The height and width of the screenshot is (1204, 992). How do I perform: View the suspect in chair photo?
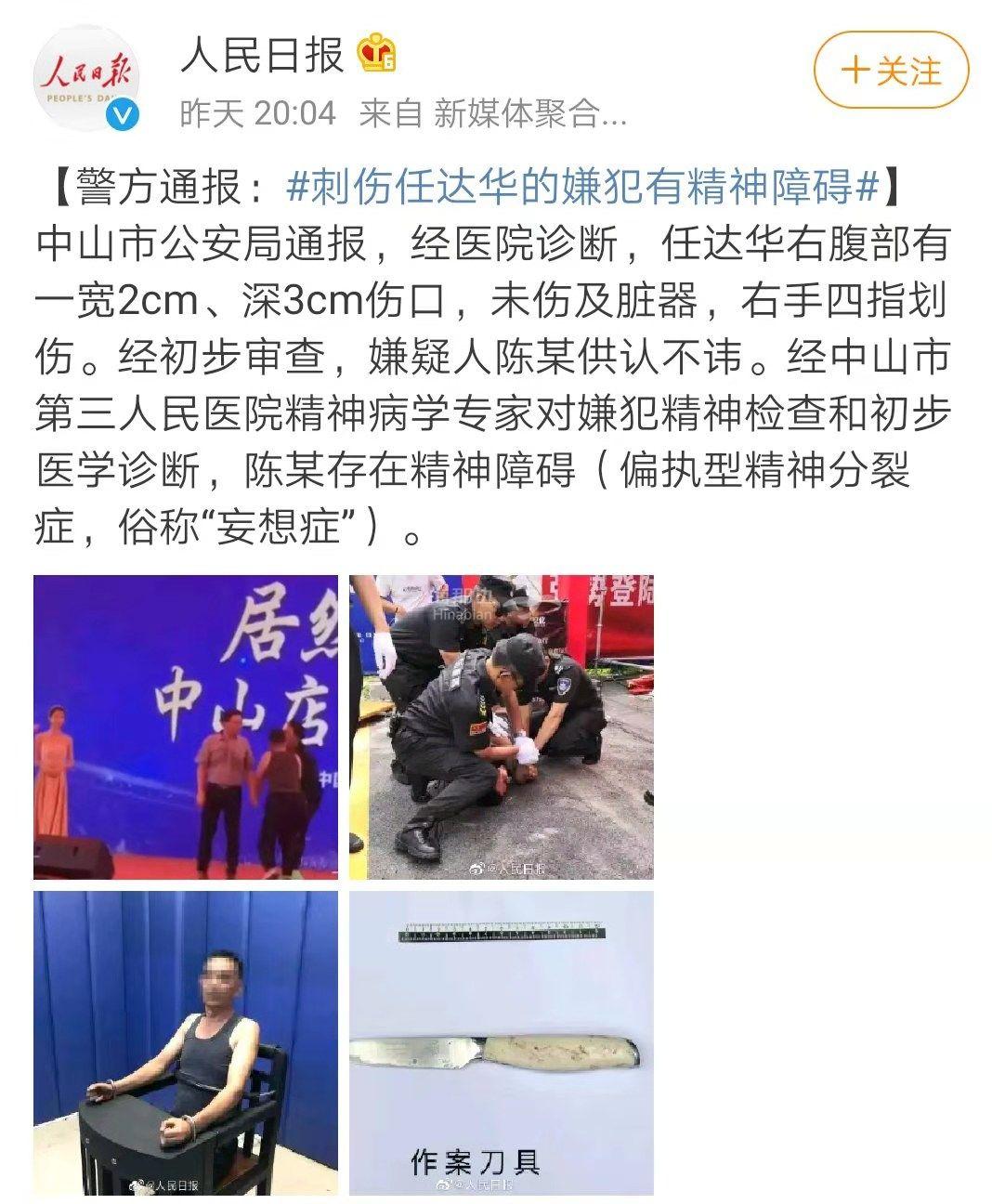pos(186,1042)
